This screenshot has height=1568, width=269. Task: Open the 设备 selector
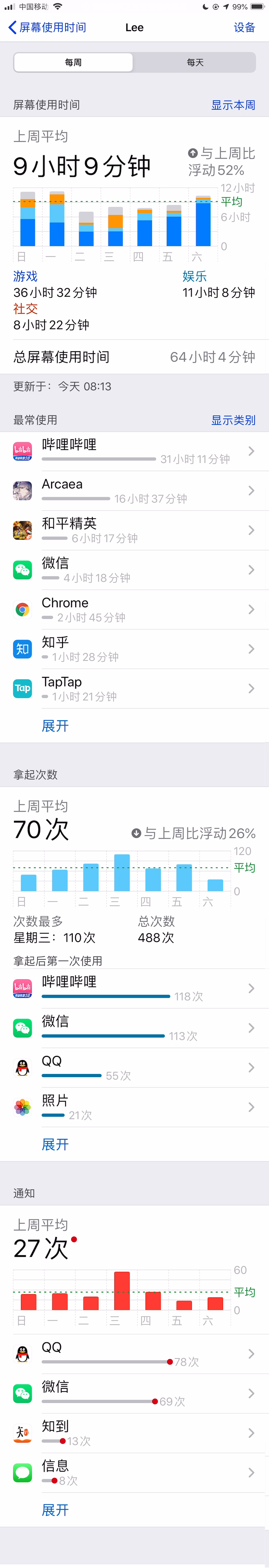[x=244, y=27]
